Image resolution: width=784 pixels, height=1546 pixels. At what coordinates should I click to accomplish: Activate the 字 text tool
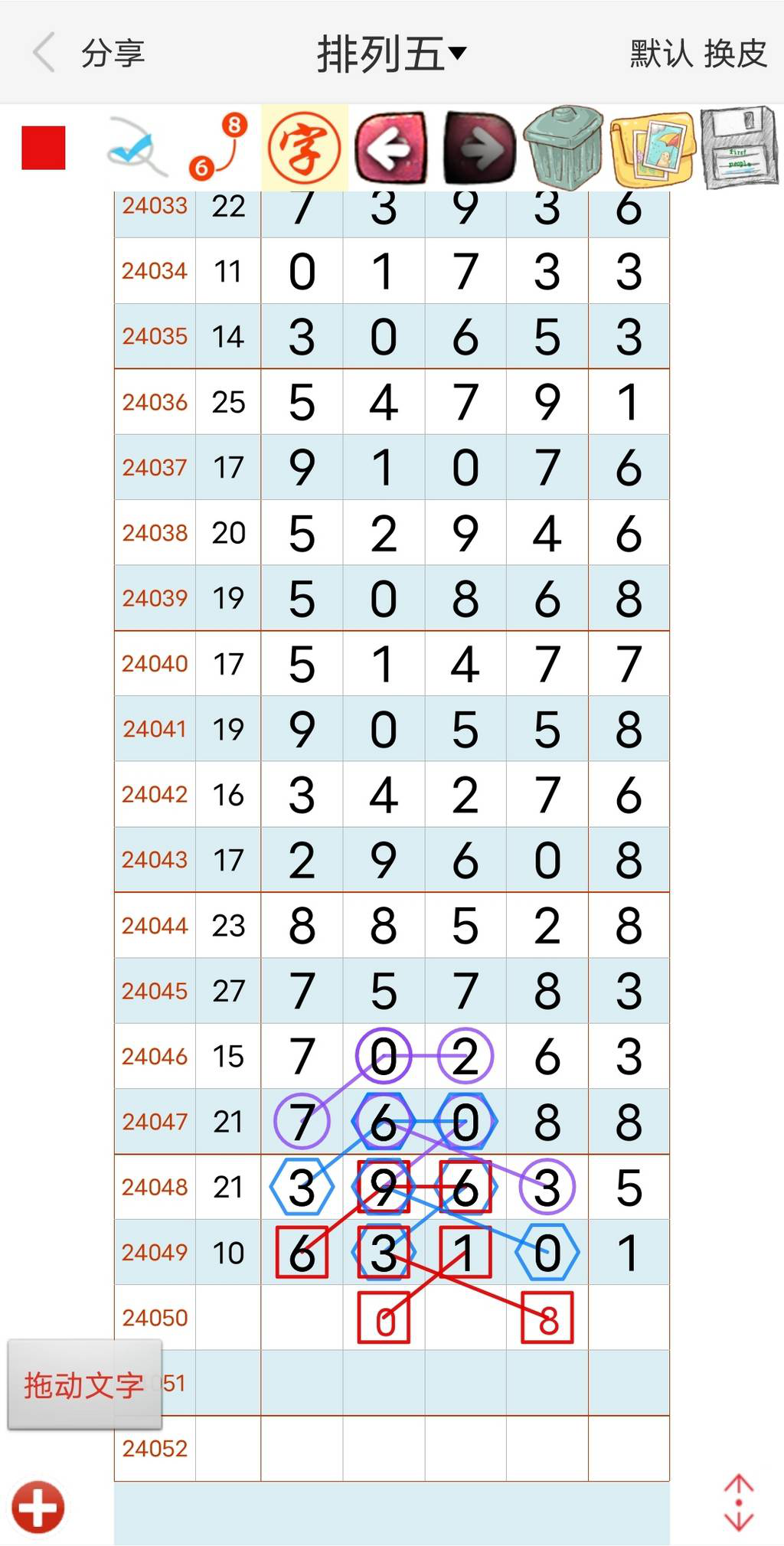(304, 148)
